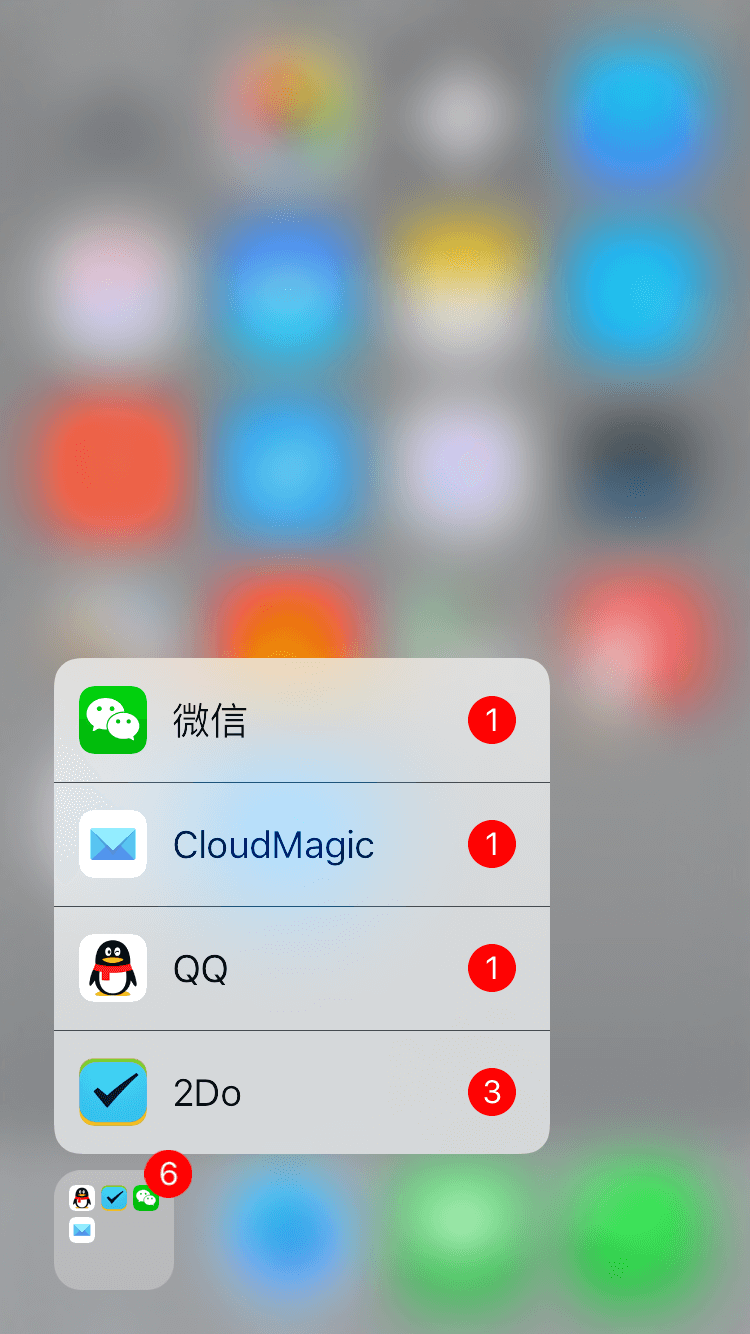Open 2Do with 3 pending notifications
The height and width of the screenshot is (1334, 750).
pos(300,1093)
